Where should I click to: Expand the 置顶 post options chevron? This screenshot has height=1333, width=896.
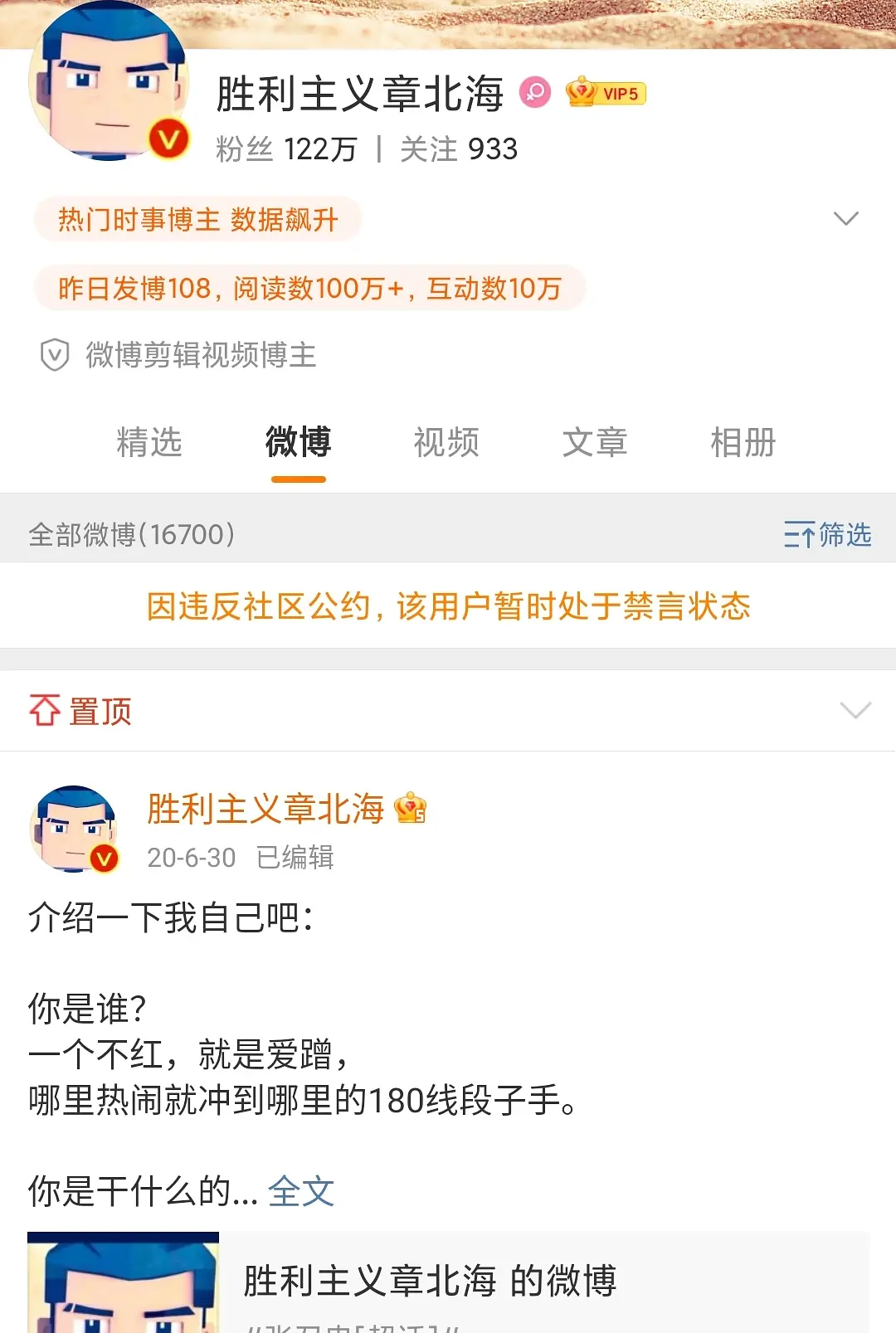pos(855,711)
